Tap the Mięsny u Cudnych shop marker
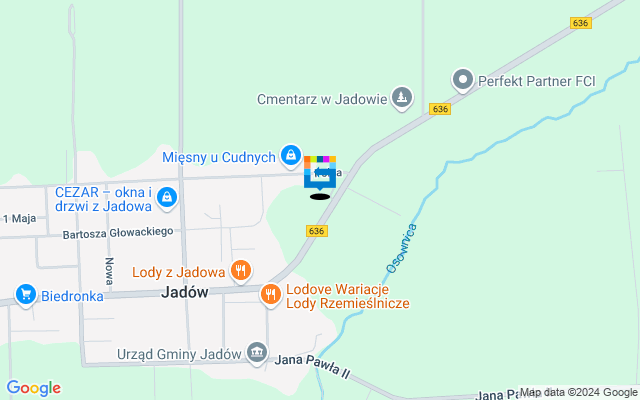The width and height of the screenshot is (640, 400). [x=289, y=155]
